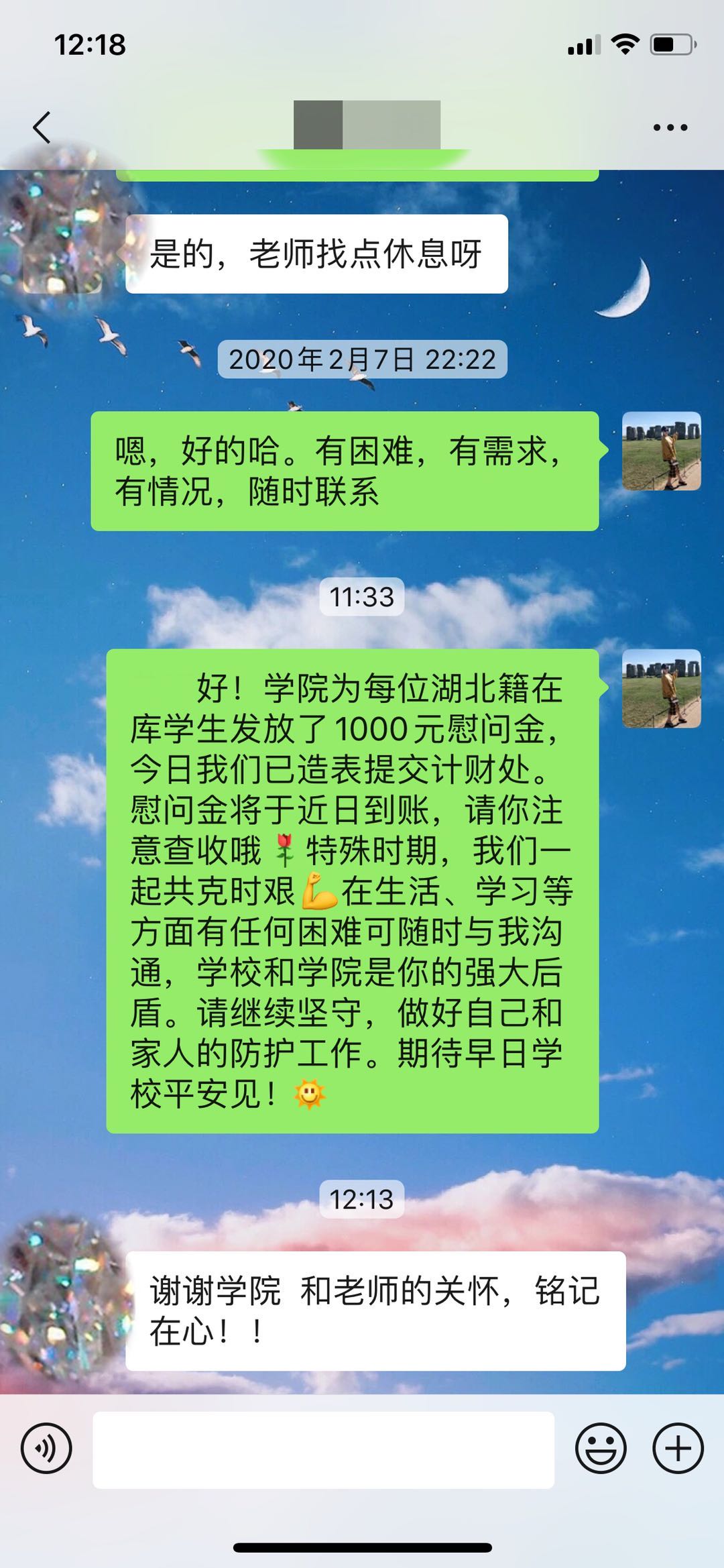Tap the '2020年2月7日 22:22' date divider
Screen dimensions: 724x1568
click(x=362, y=360)
